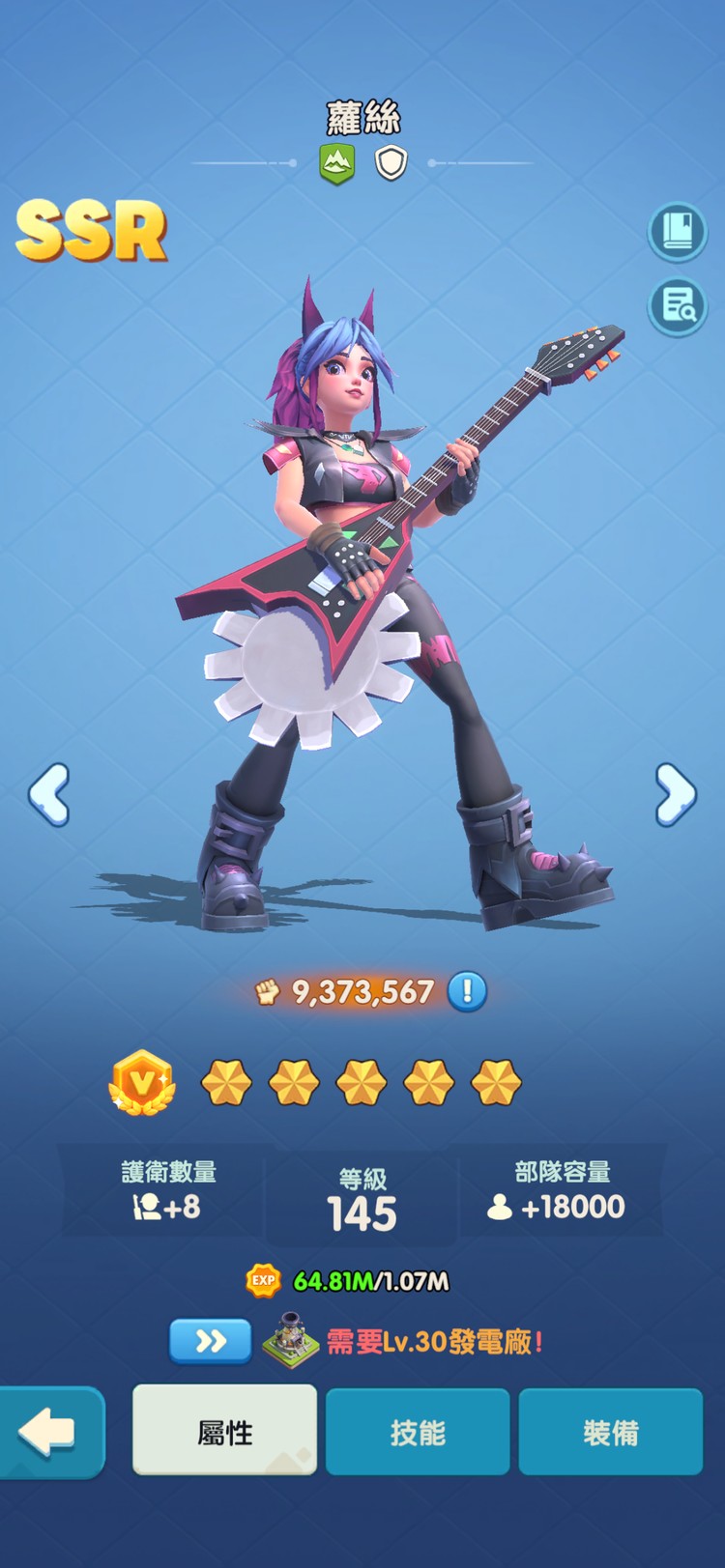
Task: Tap the green mountain faction badge
Action: click(x=336, y=163)
